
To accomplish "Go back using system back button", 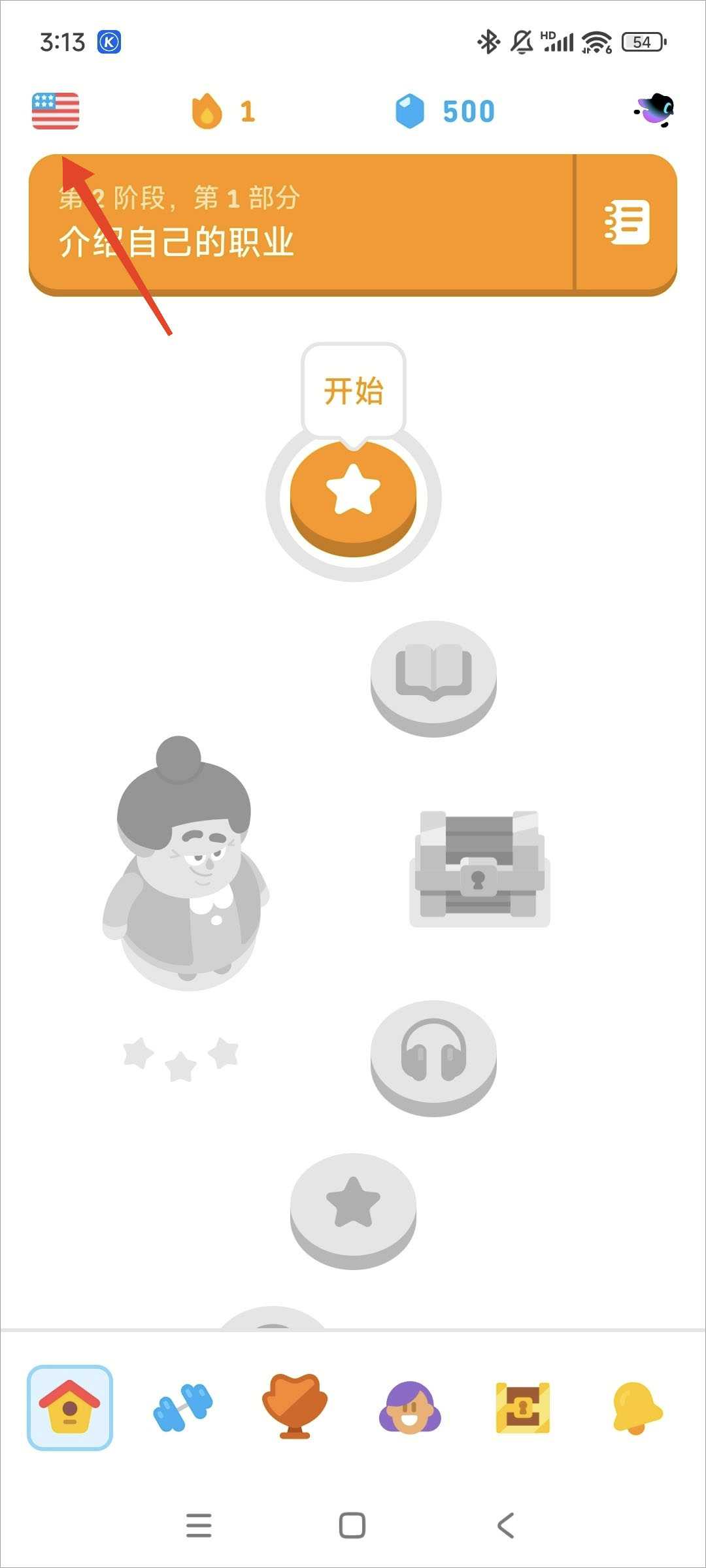I will [x=505, y=1526].
